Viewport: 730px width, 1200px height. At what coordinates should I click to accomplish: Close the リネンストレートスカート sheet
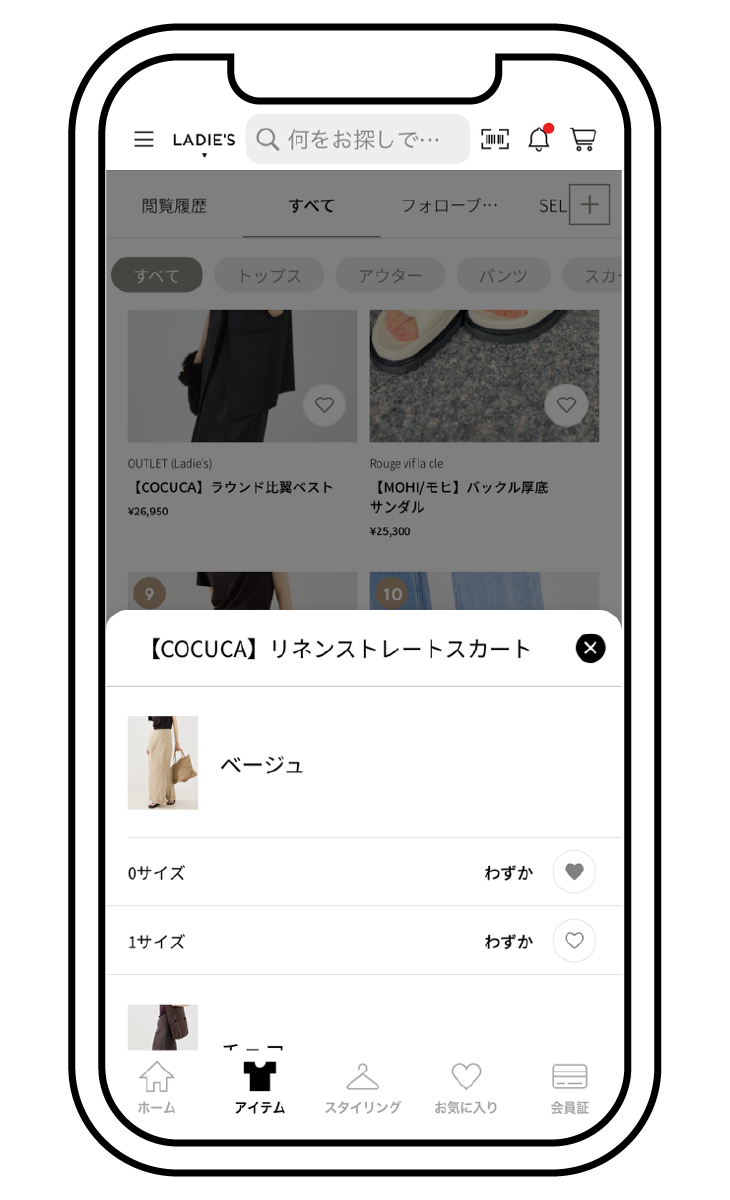pyautogui.click(x=590, y=648)
